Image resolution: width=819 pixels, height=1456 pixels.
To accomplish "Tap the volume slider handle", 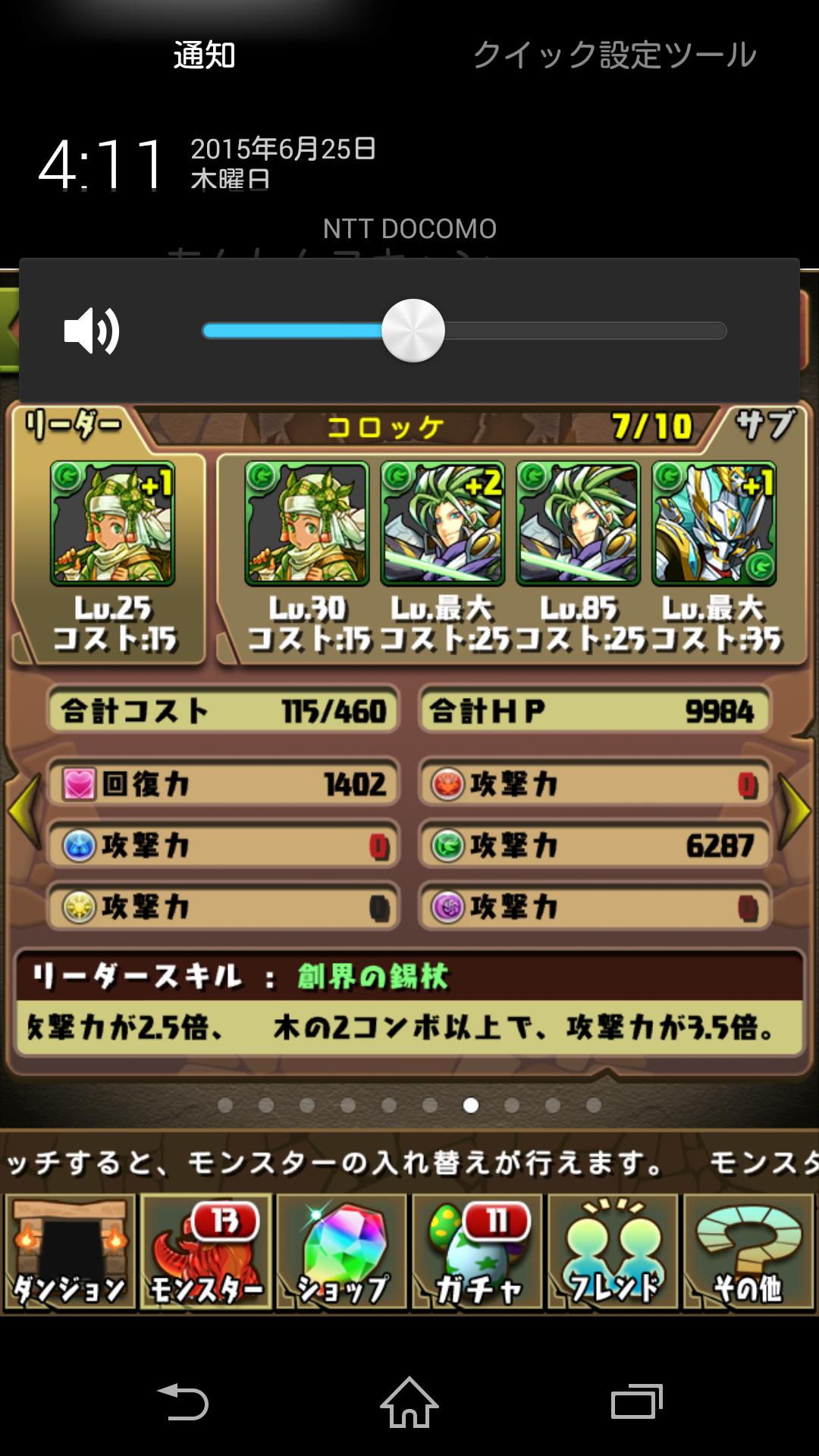I will click(x=413, y=331).
